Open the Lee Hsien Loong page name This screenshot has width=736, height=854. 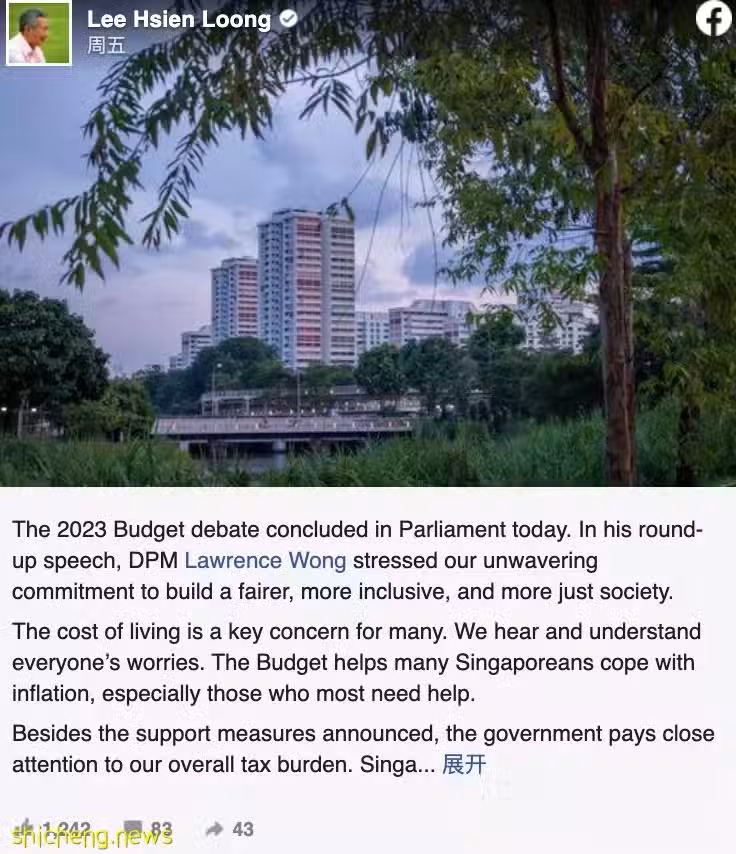point(178,19)
